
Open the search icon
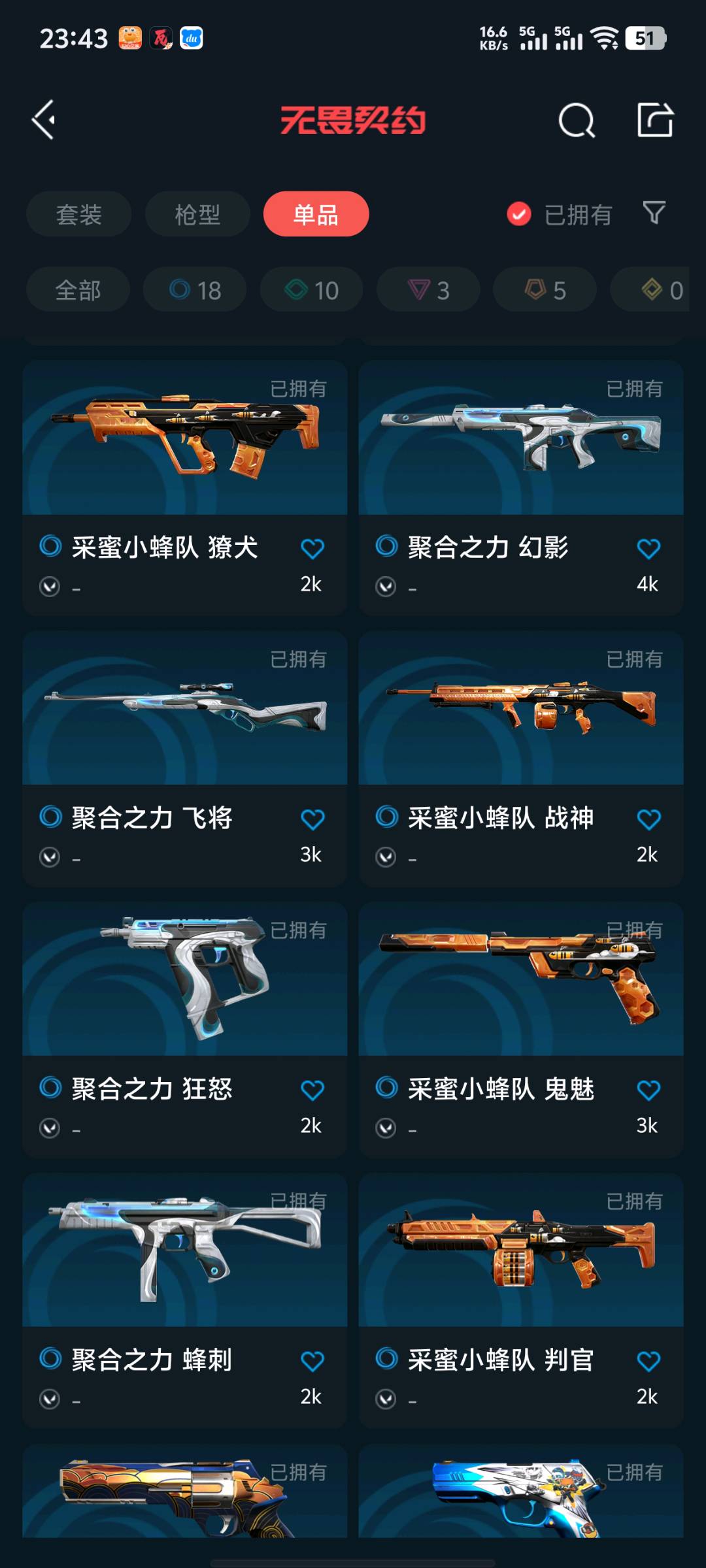point(577,120)
